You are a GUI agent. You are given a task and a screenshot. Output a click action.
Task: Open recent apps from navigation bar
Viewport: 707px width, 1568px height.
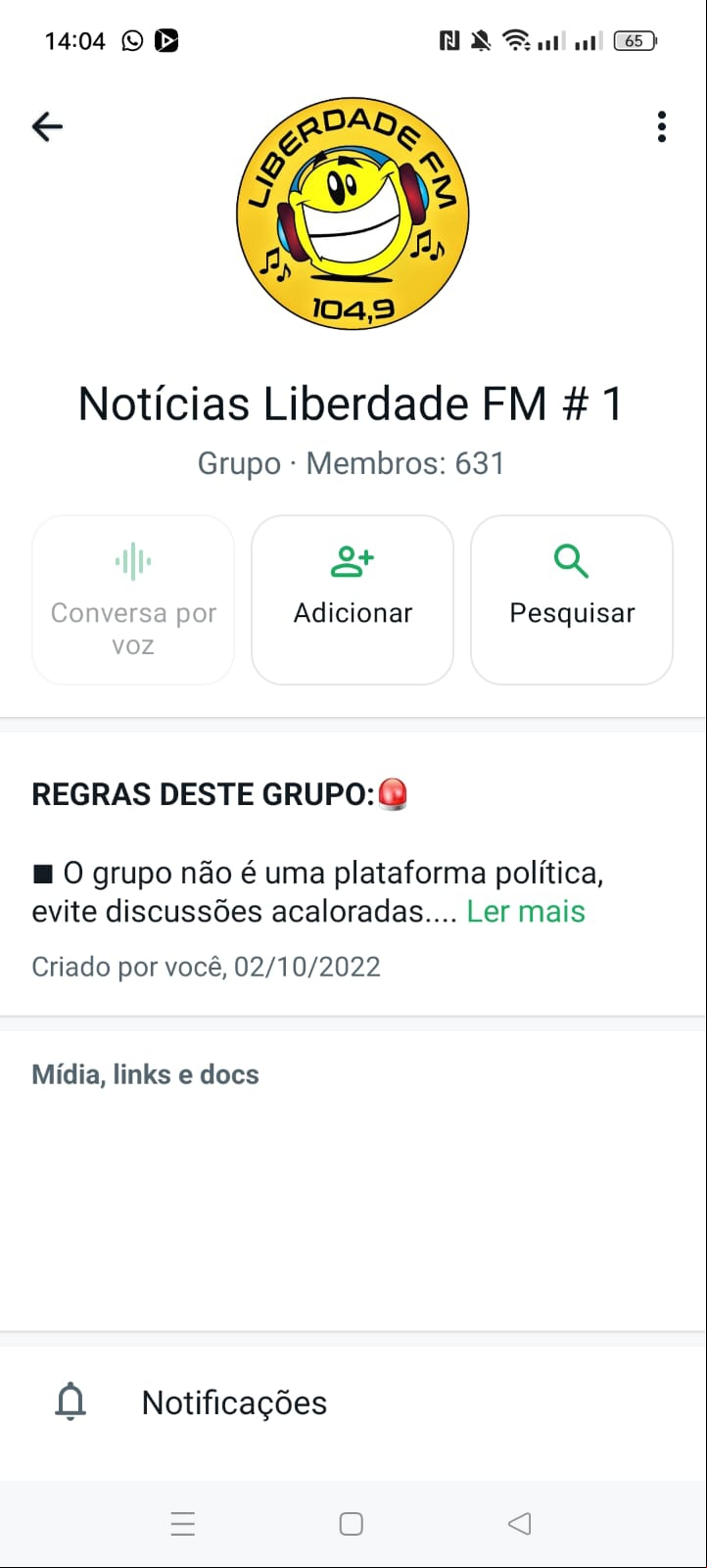[x=183, y=1524]
